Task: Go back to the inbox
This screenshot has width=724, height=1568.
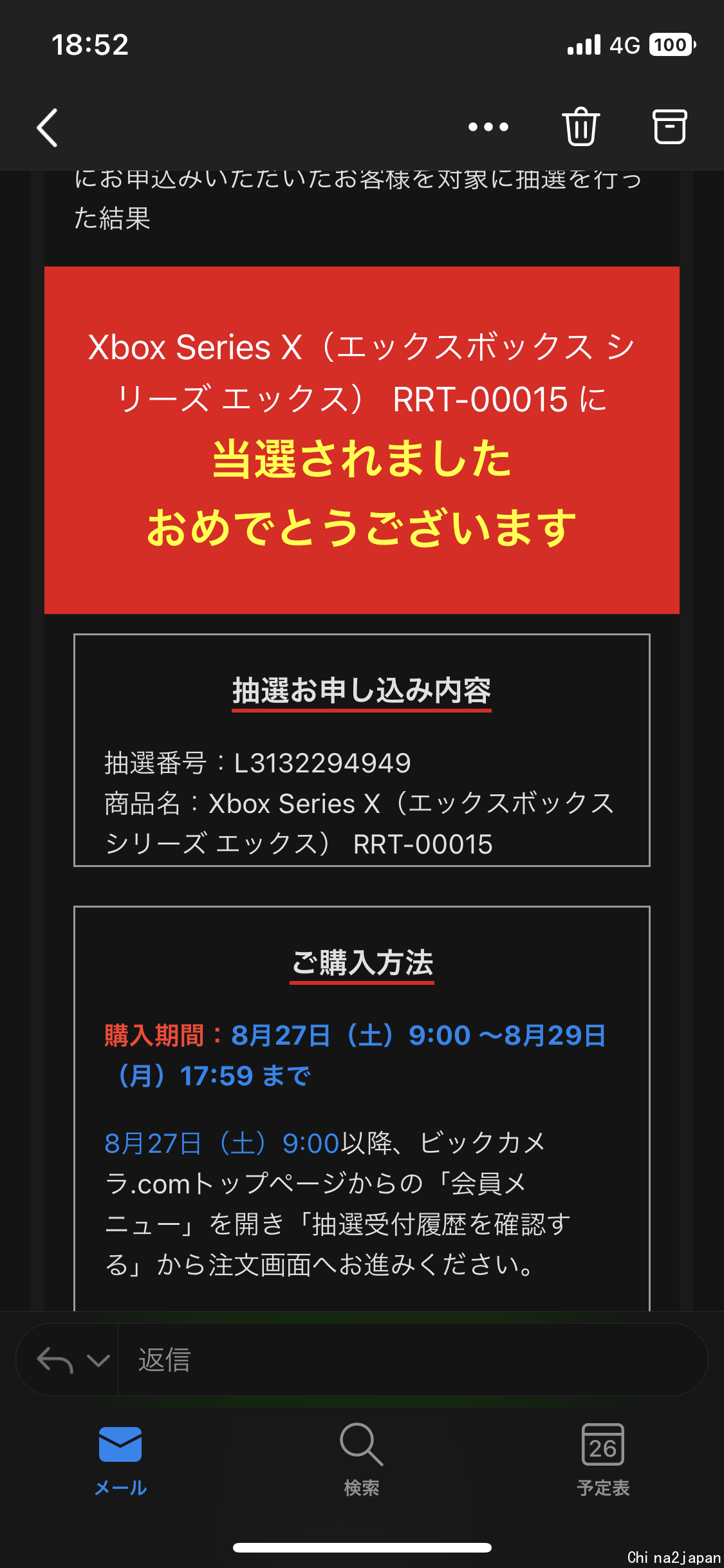Action: click(x=48, y=127)
